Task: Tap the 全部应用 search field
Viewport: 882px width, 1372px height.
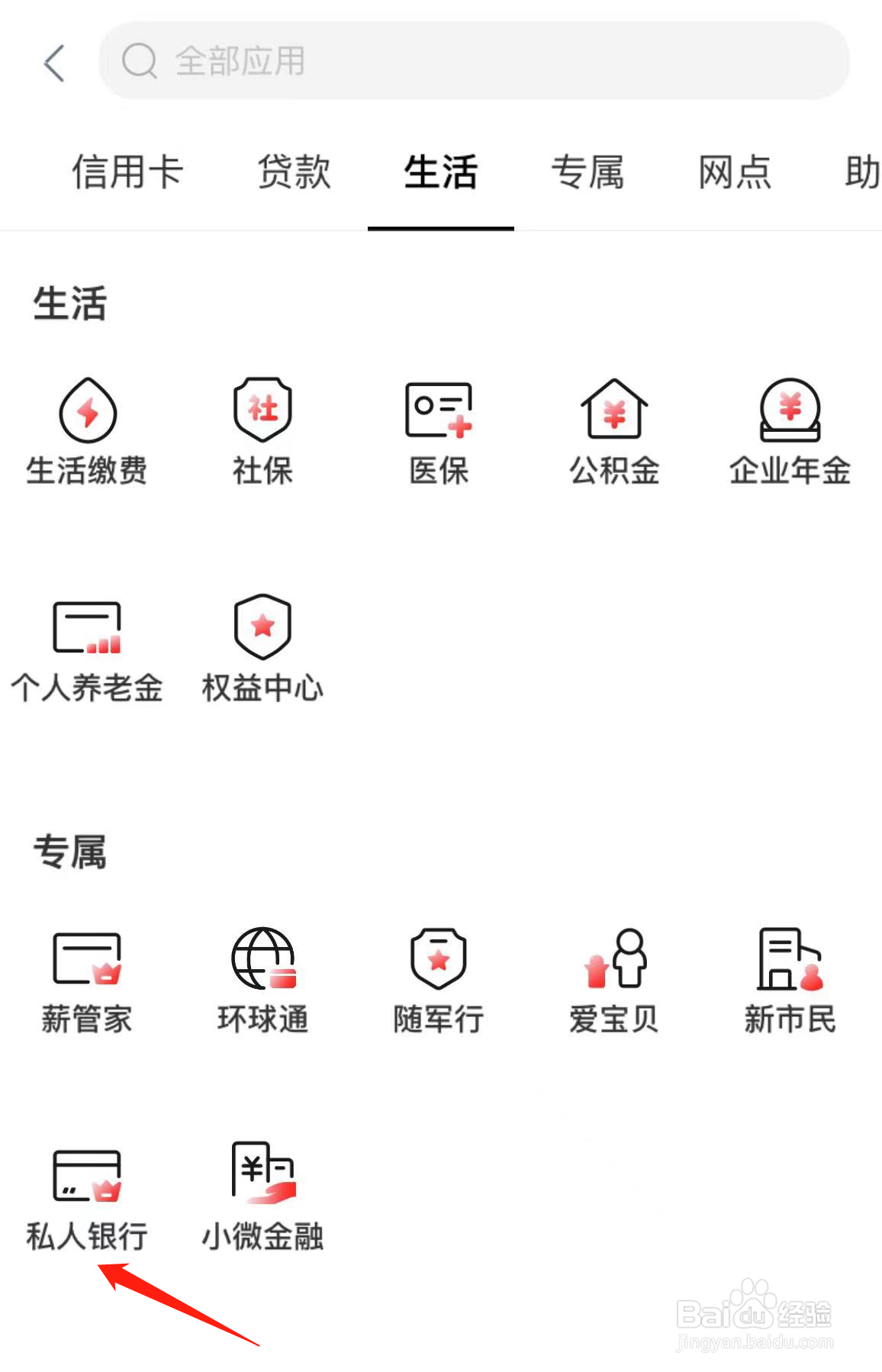Action: tap(473, 61)
